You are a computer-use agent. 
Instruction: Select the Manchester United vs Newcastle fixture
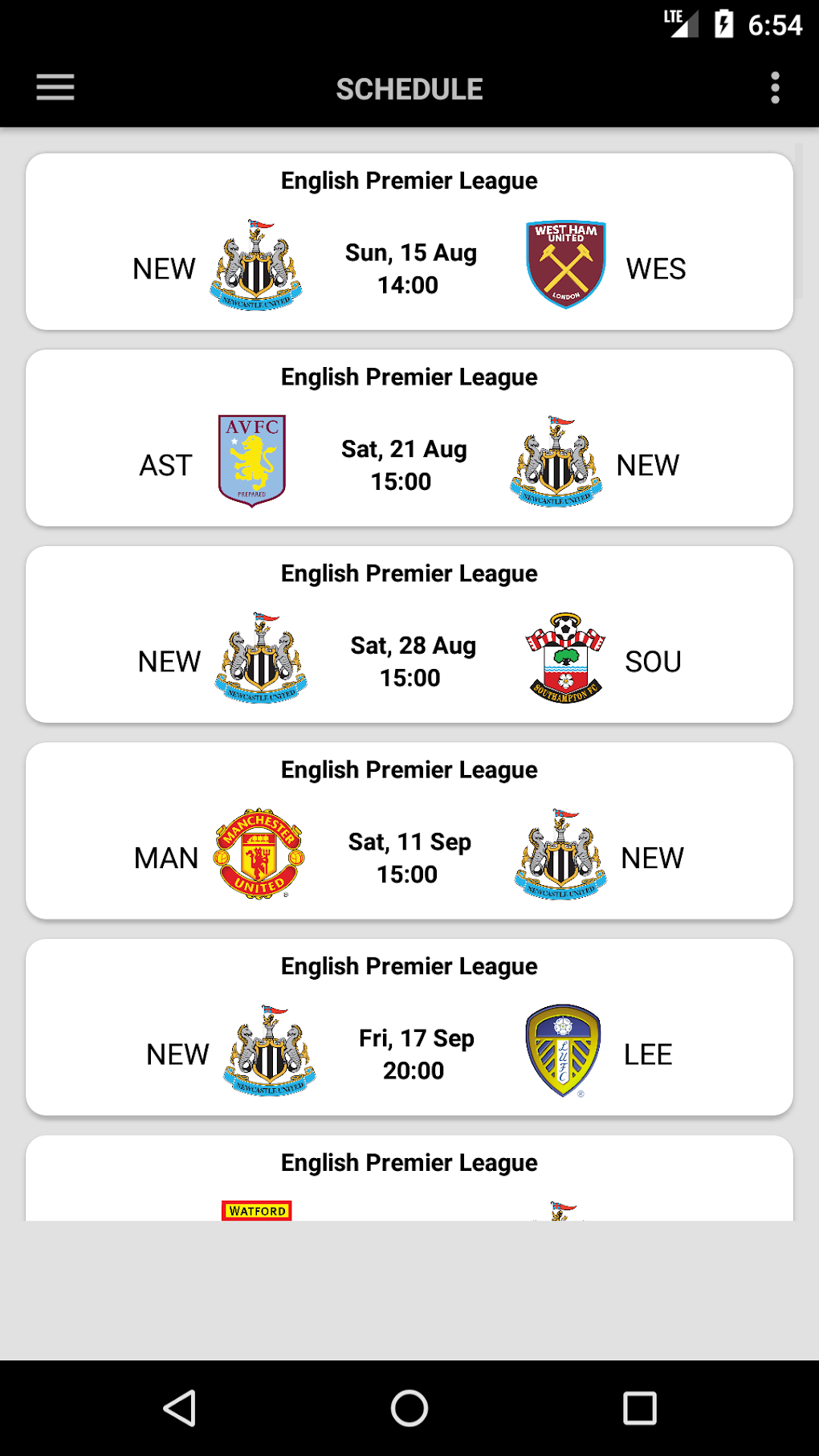[x=409, y=830]
